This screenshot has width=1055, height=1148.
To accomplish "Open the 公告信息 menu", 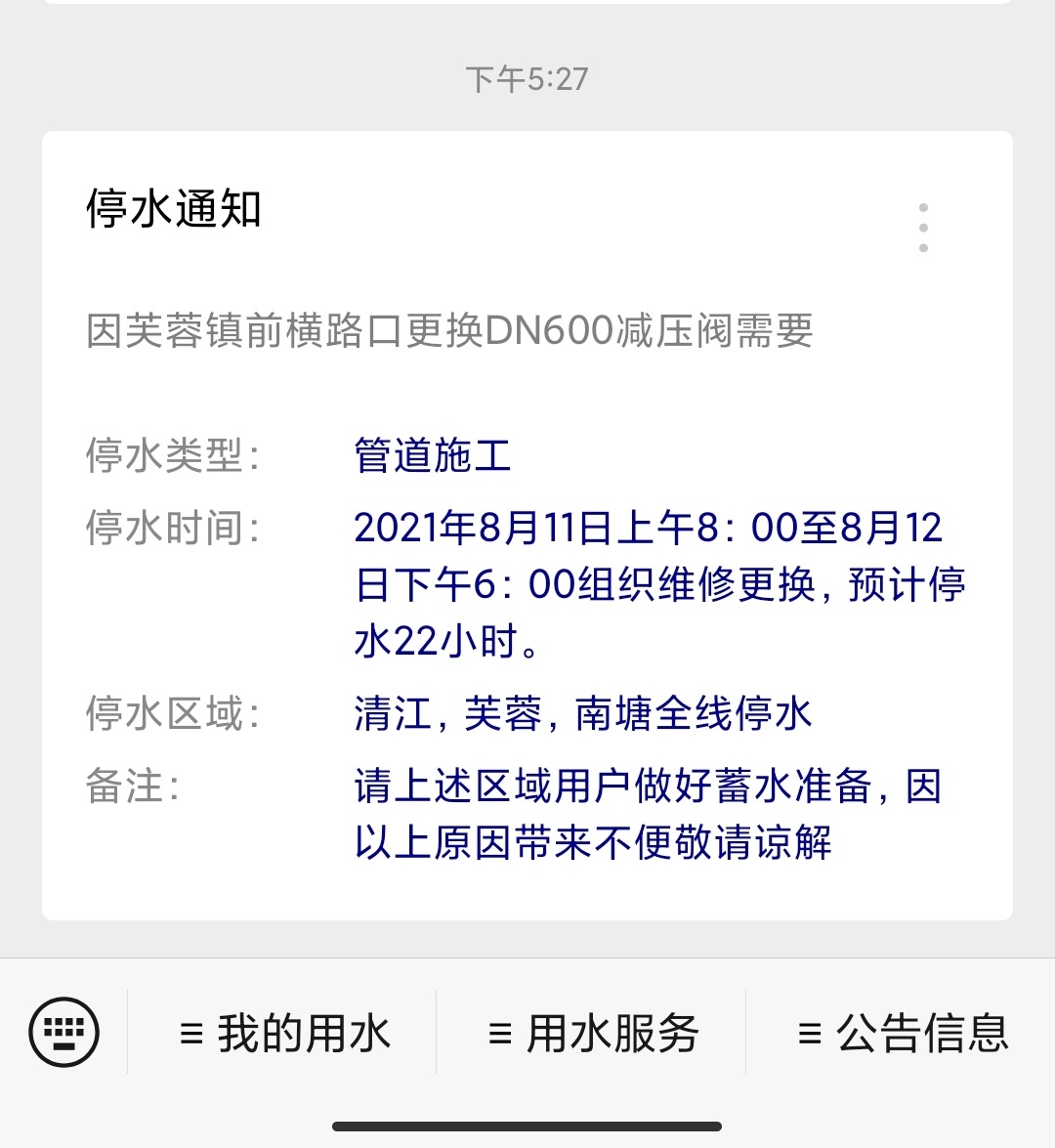I will [x=903, y=1033].
